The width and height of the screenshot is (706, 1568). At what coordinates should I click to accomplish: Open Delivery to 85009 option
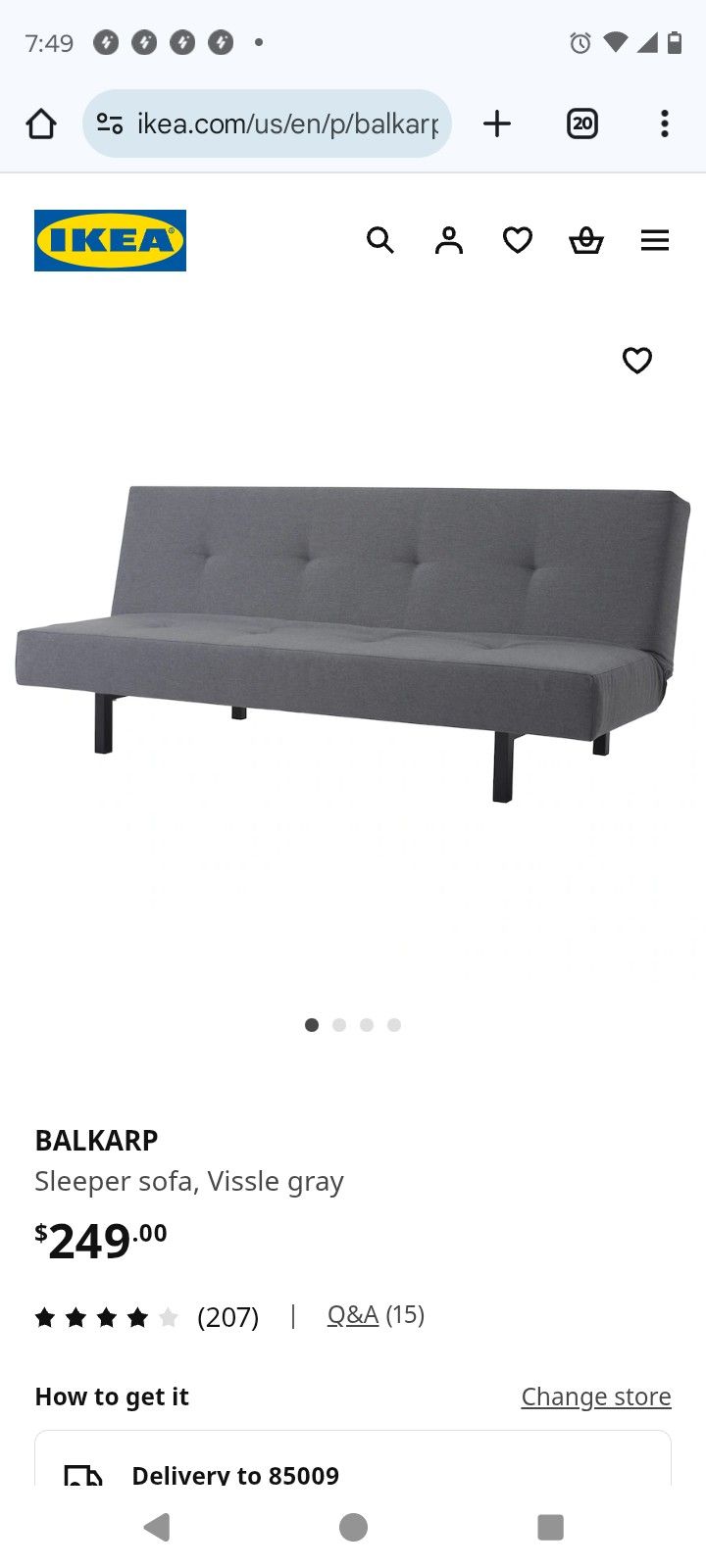coord(235,1474)
